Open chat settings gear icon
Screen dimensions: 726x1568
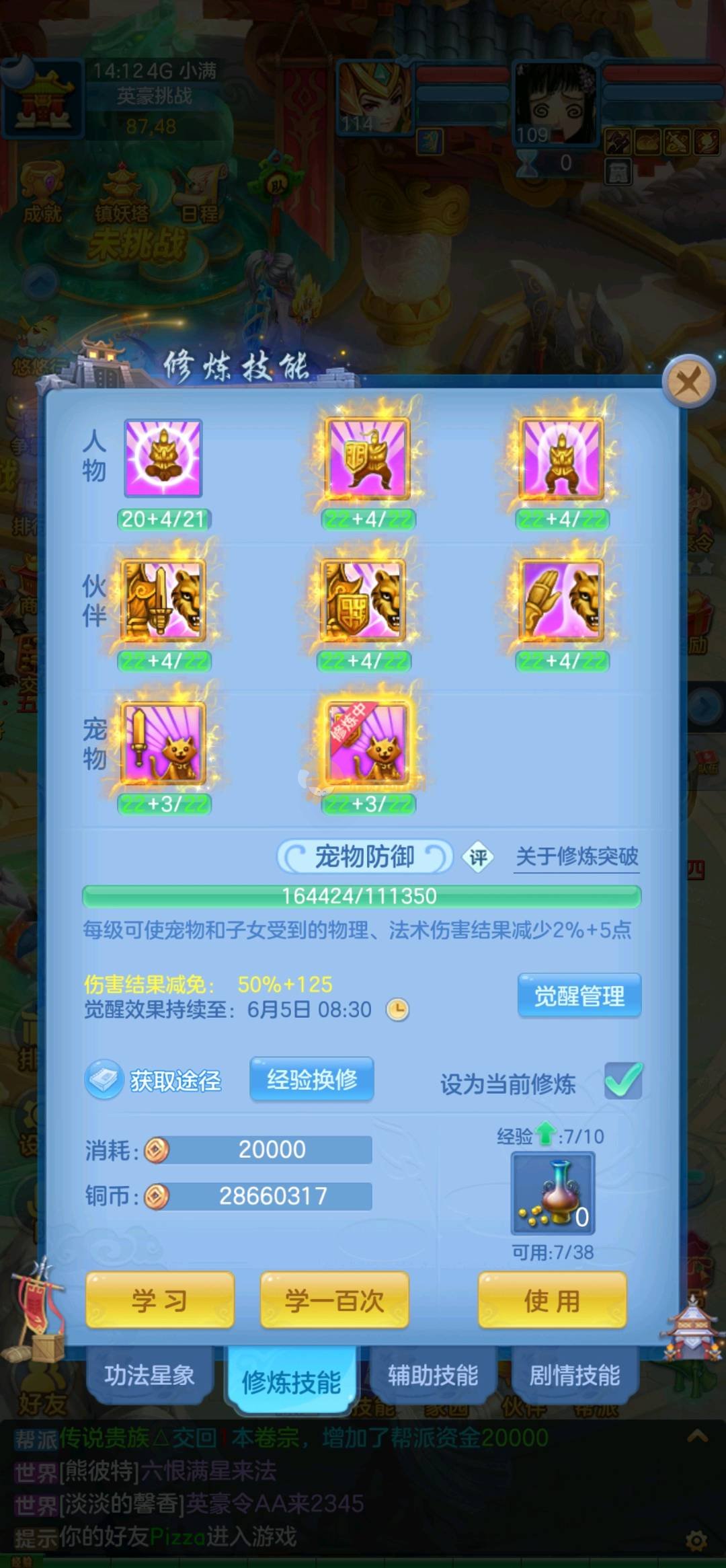696,1540
